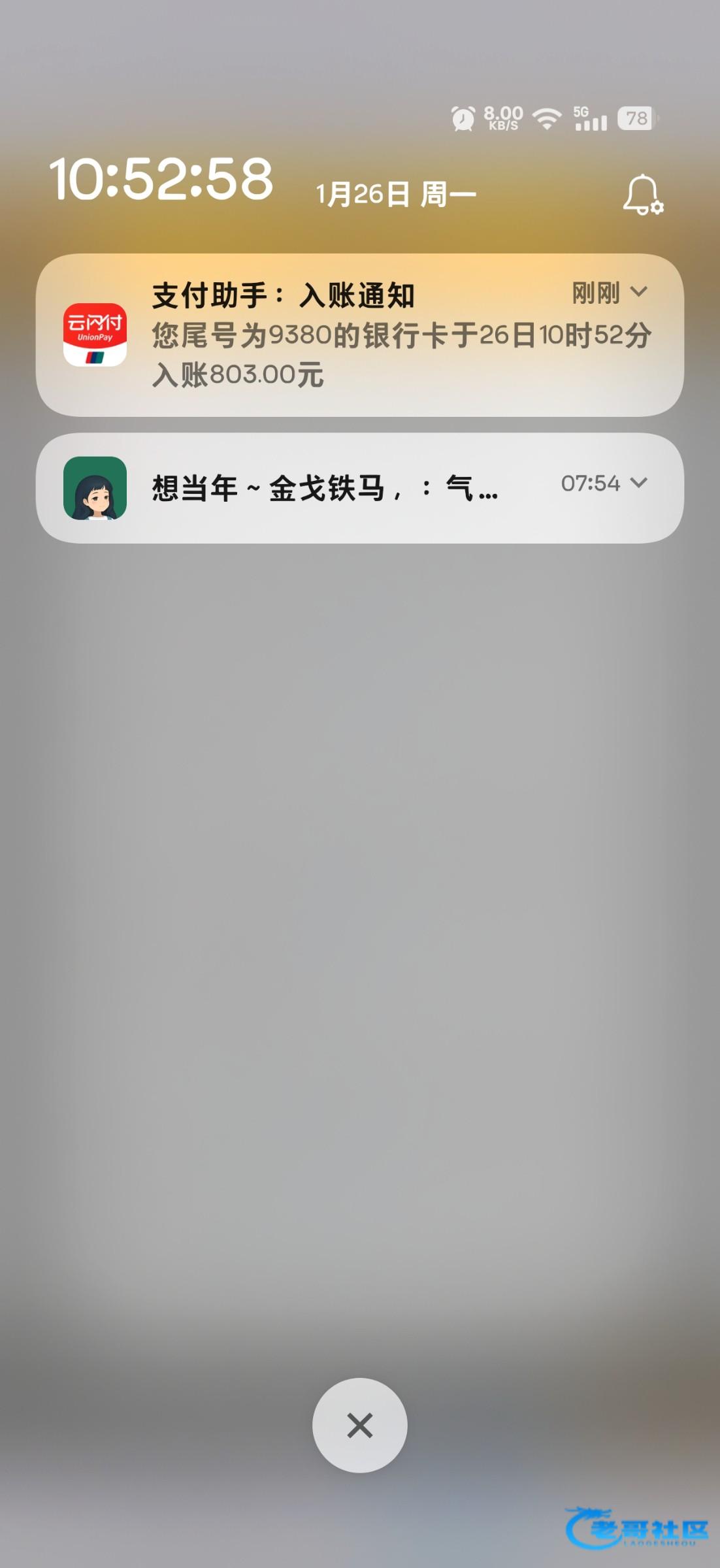Open the 想当年～金戈铁马 message notification
720x1568 pixels.
click(x=327, y=488)
